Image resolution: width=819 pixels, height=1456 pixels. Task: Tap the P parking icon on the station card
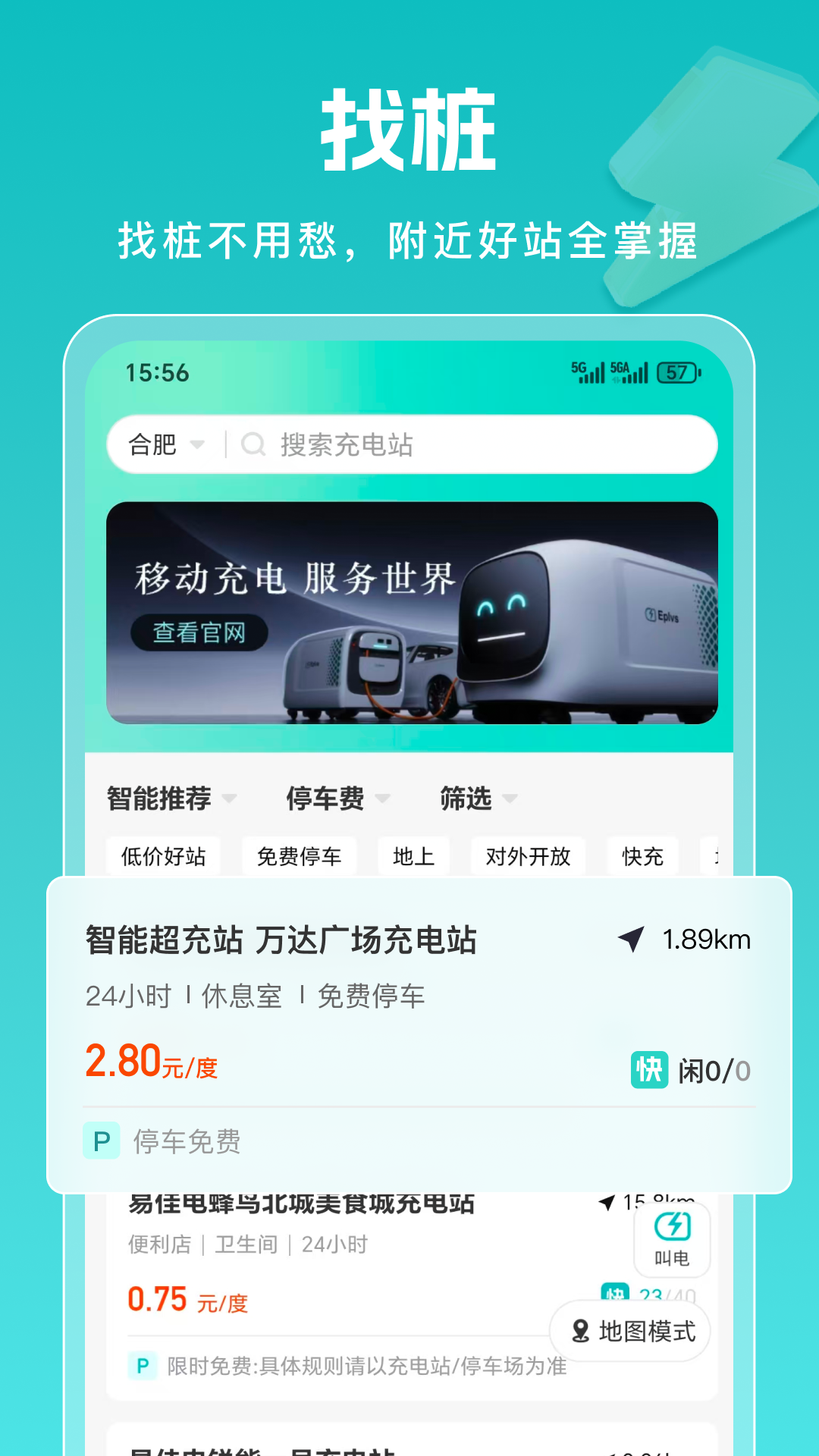coord(101,1138)
